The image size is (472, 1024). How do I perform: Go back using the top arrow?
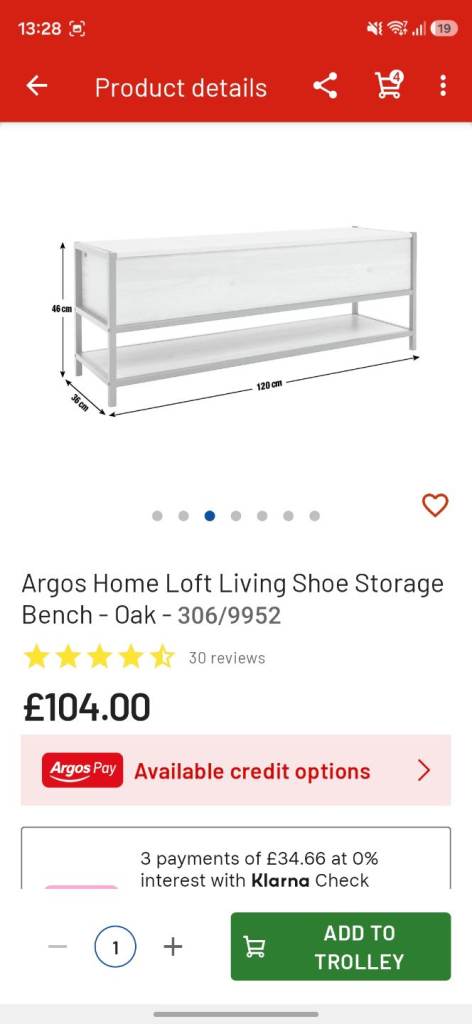click(37, 86)
